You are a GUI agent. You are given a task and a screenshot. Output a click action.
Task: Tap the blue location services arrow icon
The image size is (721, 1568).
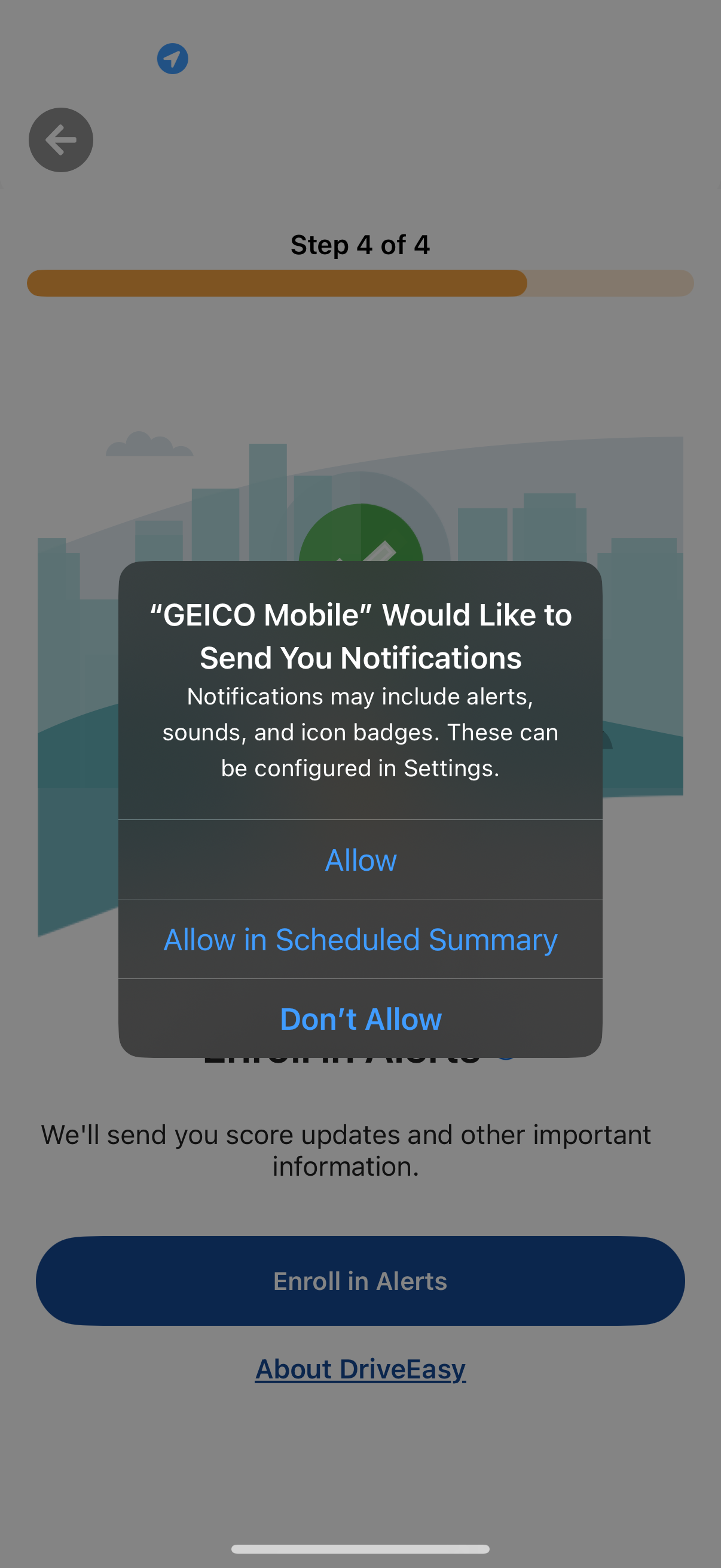click(x=172, y=59)
